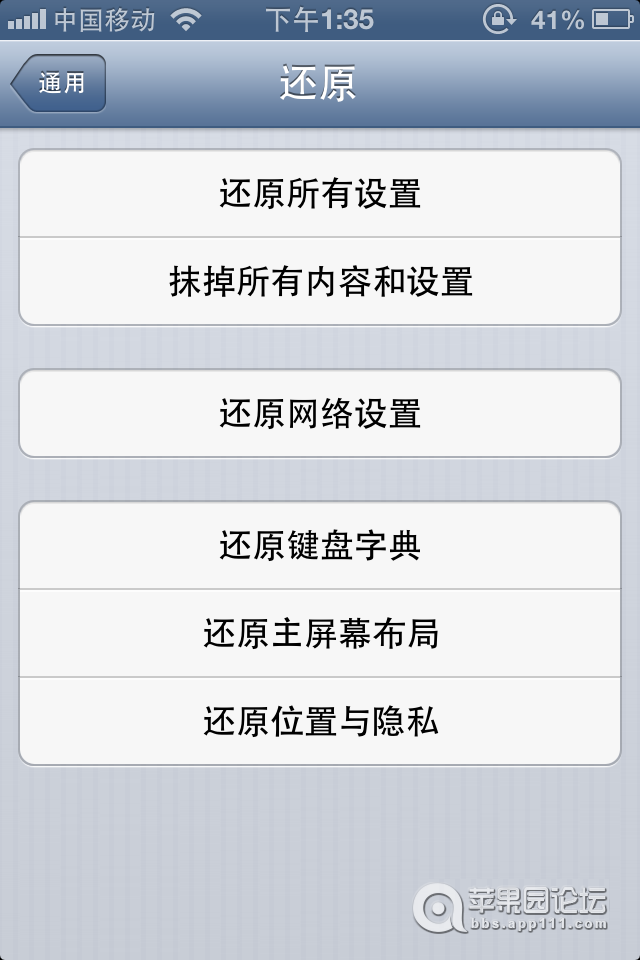Image resolution: width=640 pixels, height=960 pixels.
Task: Select 还原所有设置
Action: (x=320, y=193)
